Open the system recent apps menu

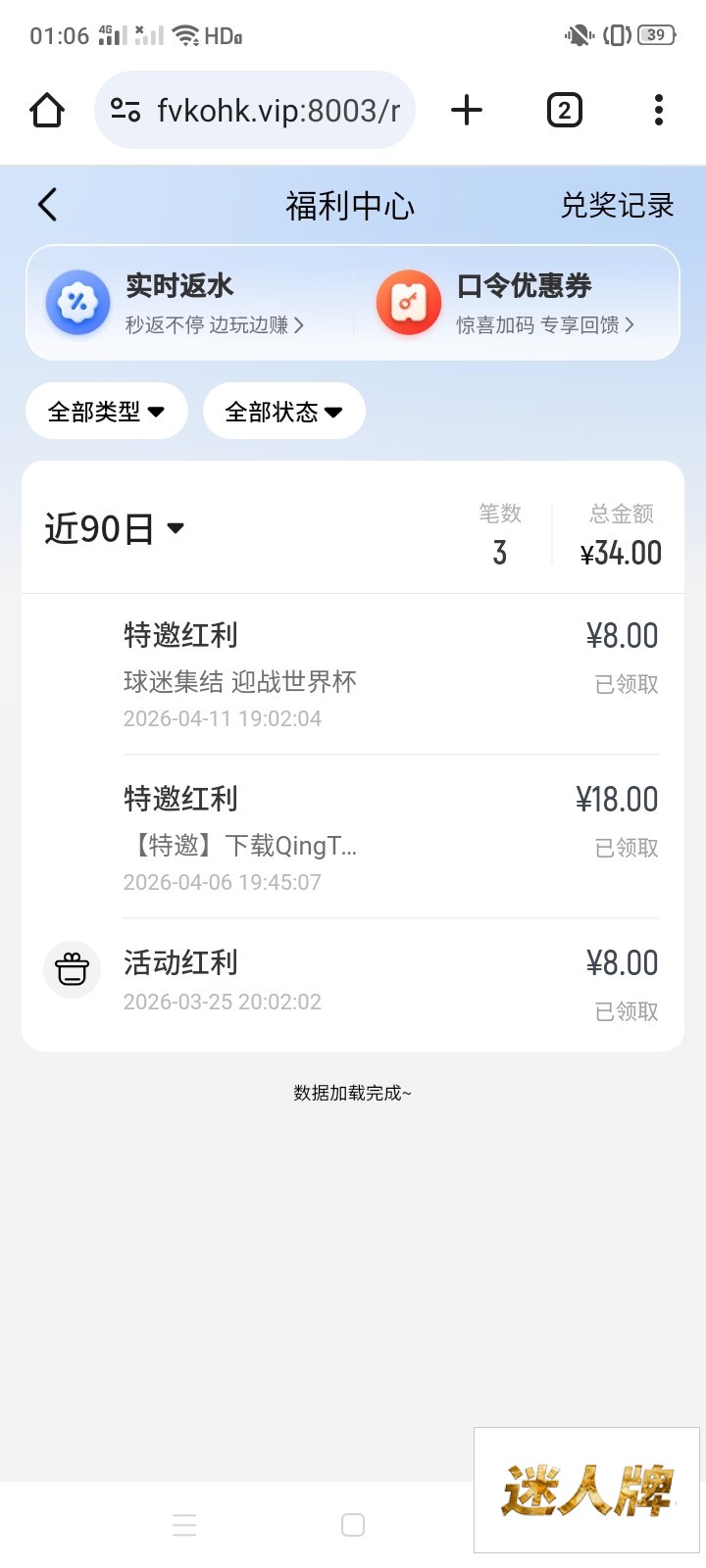(x=184, y=1525)
